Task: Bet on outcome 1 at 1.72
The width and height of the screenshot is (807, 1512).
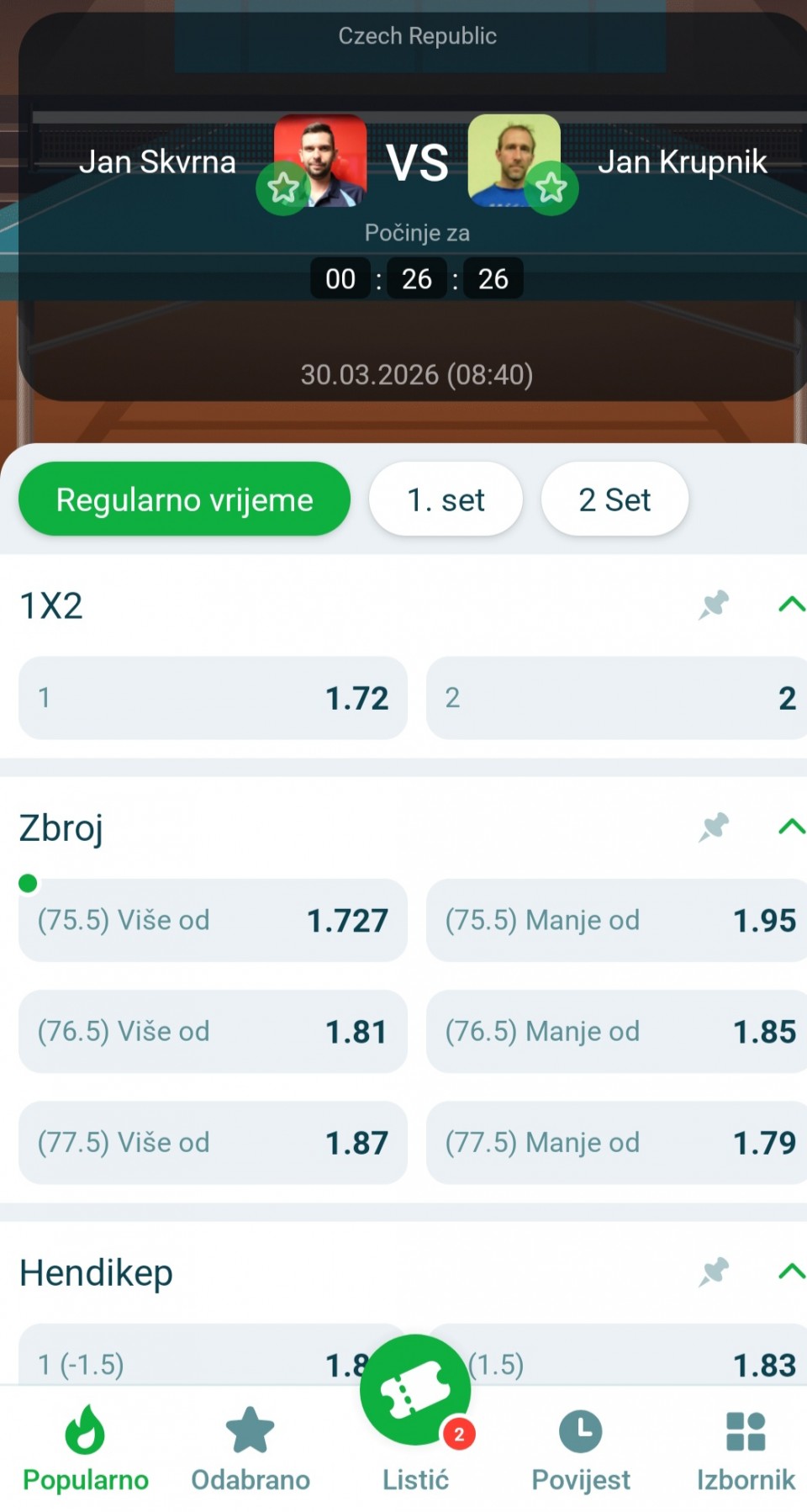Action: pos(213,698)
